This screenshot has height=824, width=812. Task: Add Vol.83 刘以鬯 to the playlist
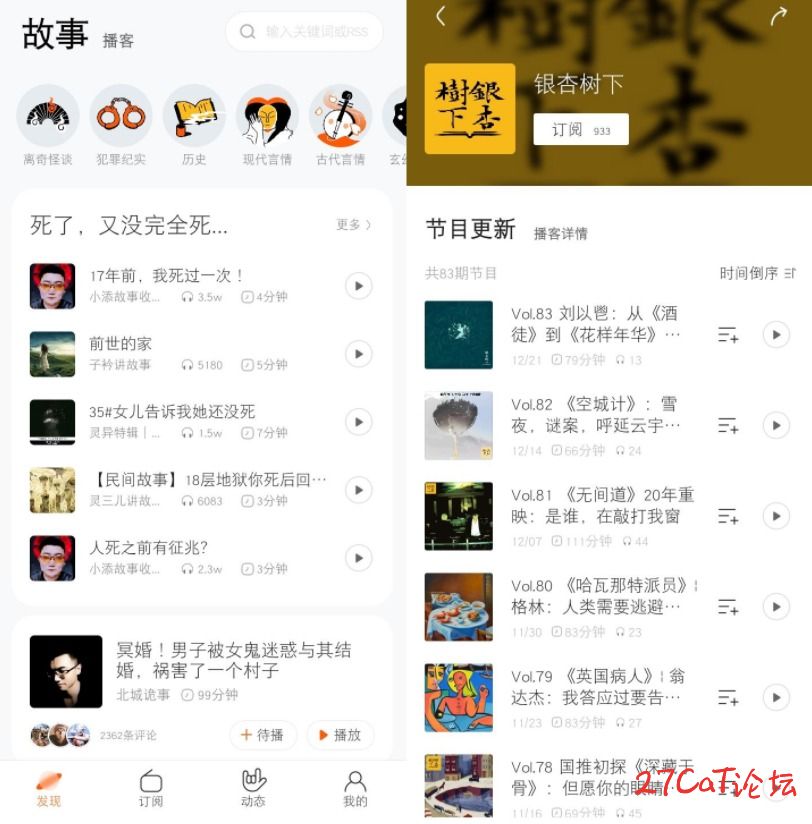point(727,335)
